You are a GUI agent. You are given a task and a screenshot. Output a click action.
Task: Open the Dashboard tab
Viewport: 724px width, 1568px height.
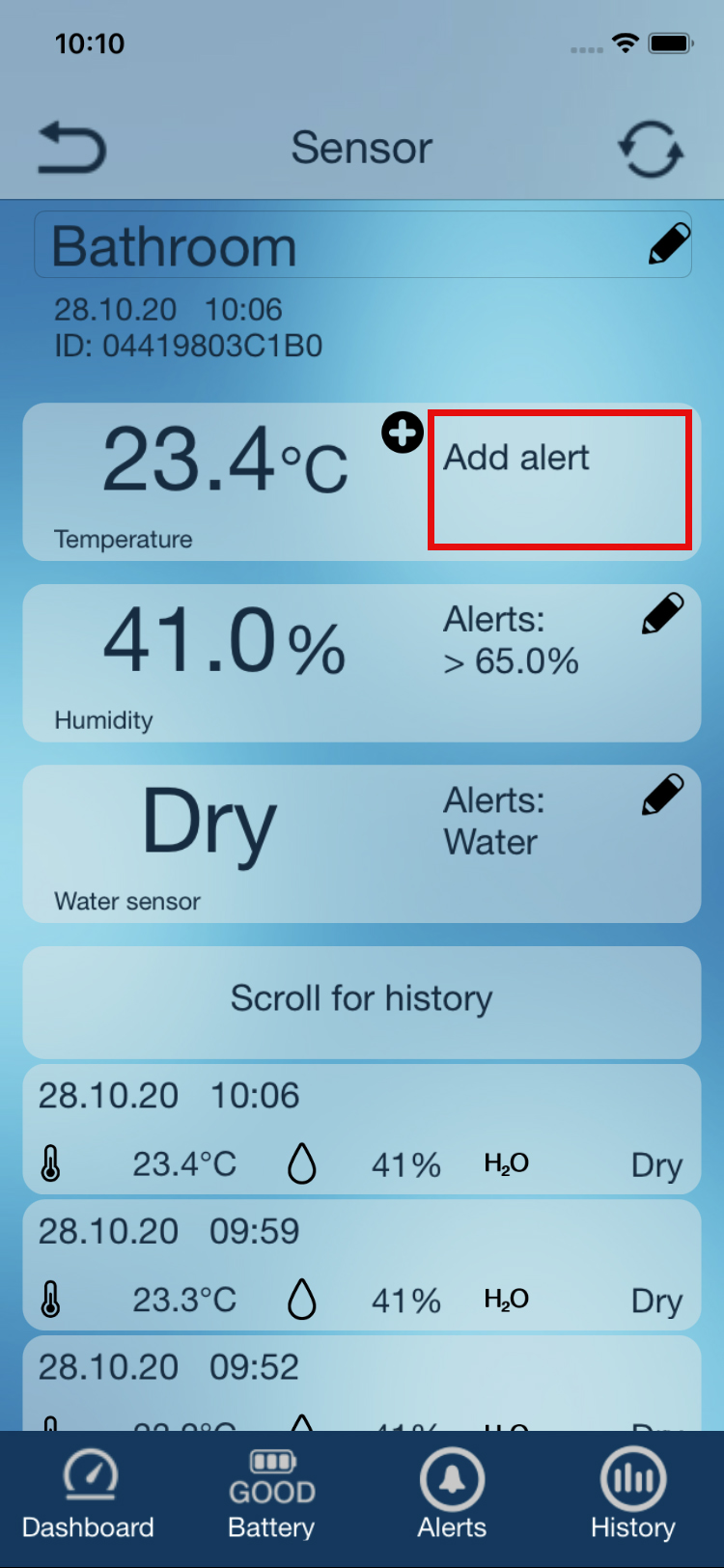pos(89,1497)
